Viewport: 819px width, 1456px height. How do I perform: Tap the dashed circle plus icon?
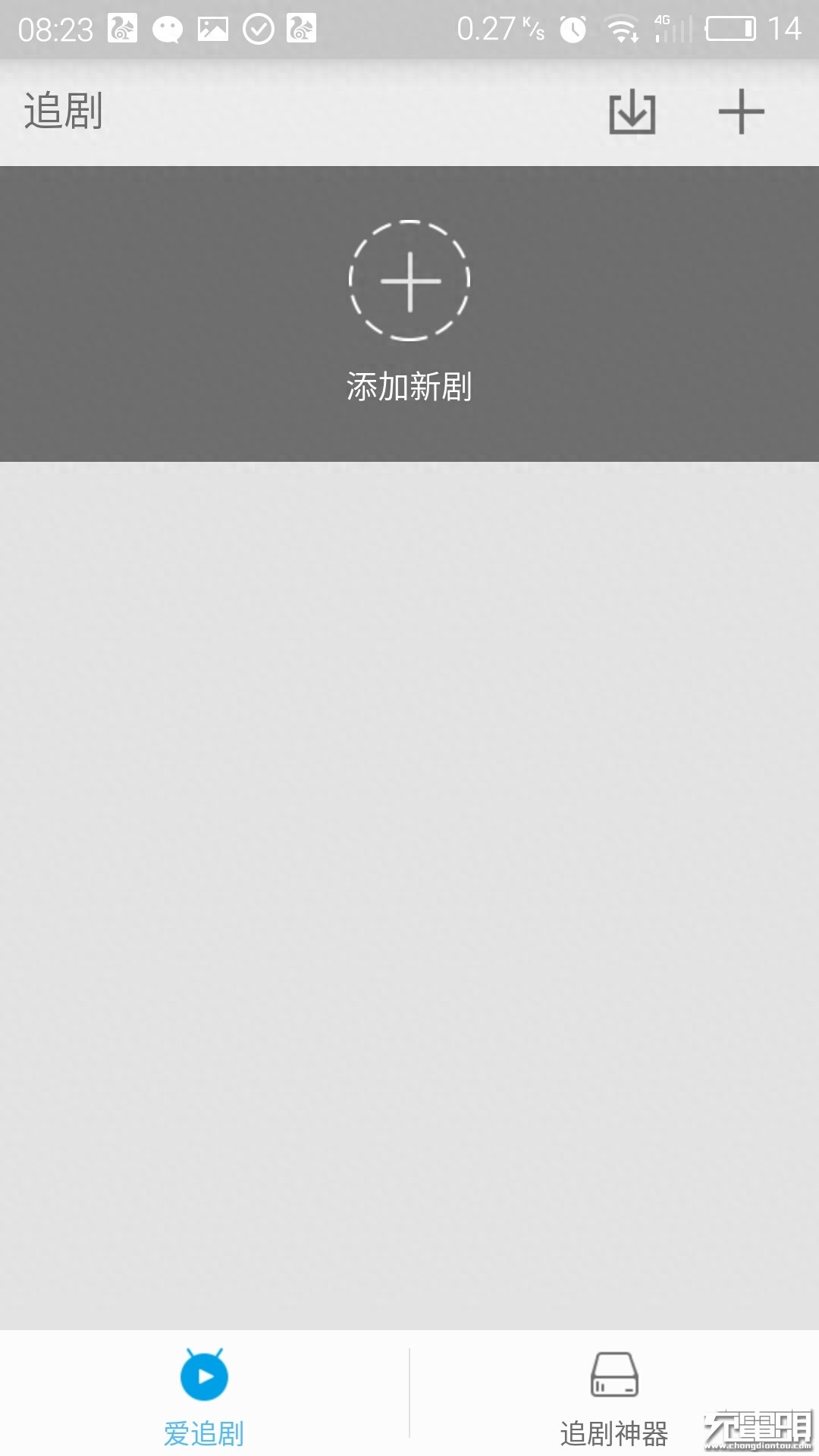pyautogui.click(x=409, y=279)
